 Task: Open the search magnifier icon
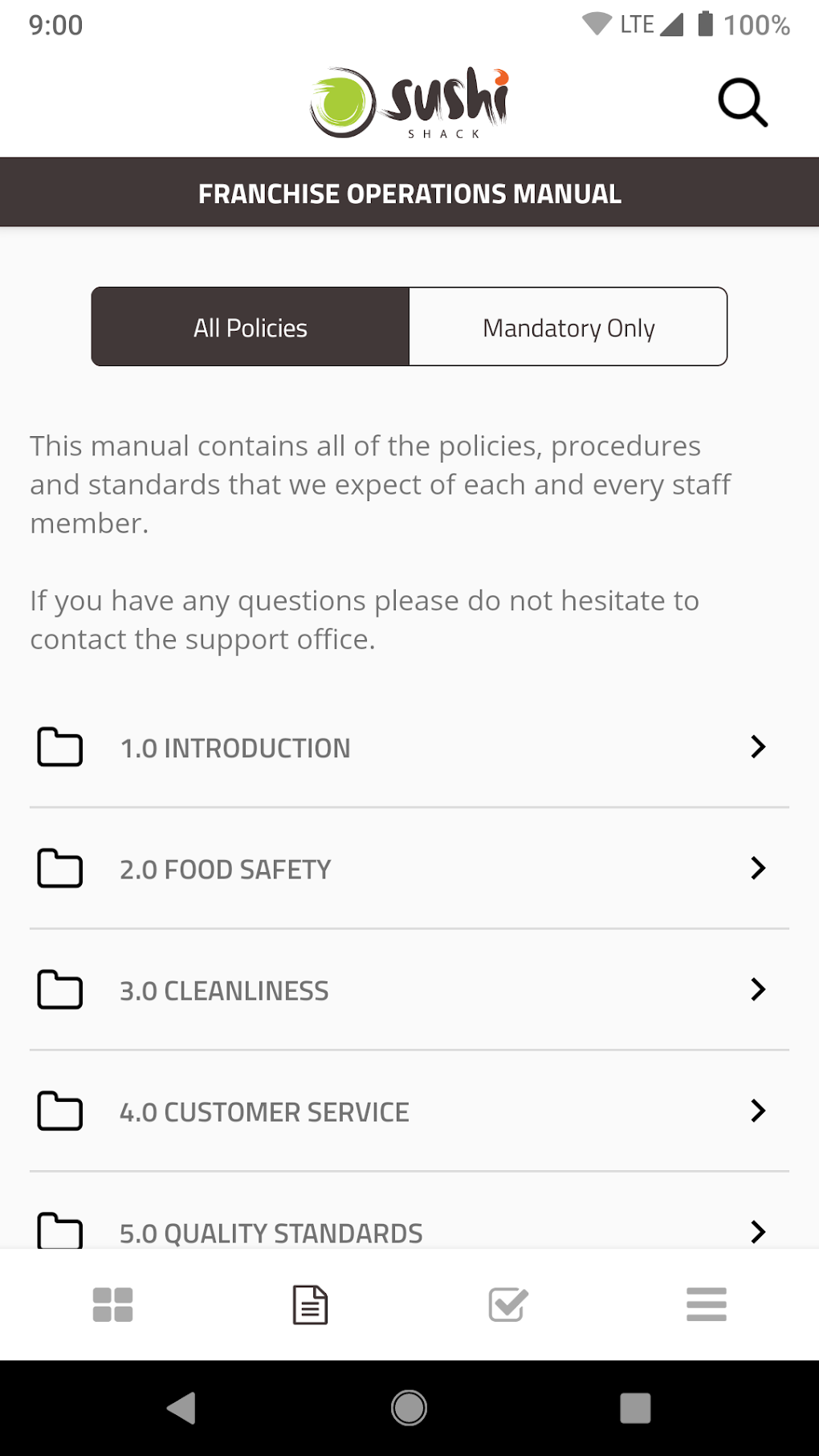point(743,103)
